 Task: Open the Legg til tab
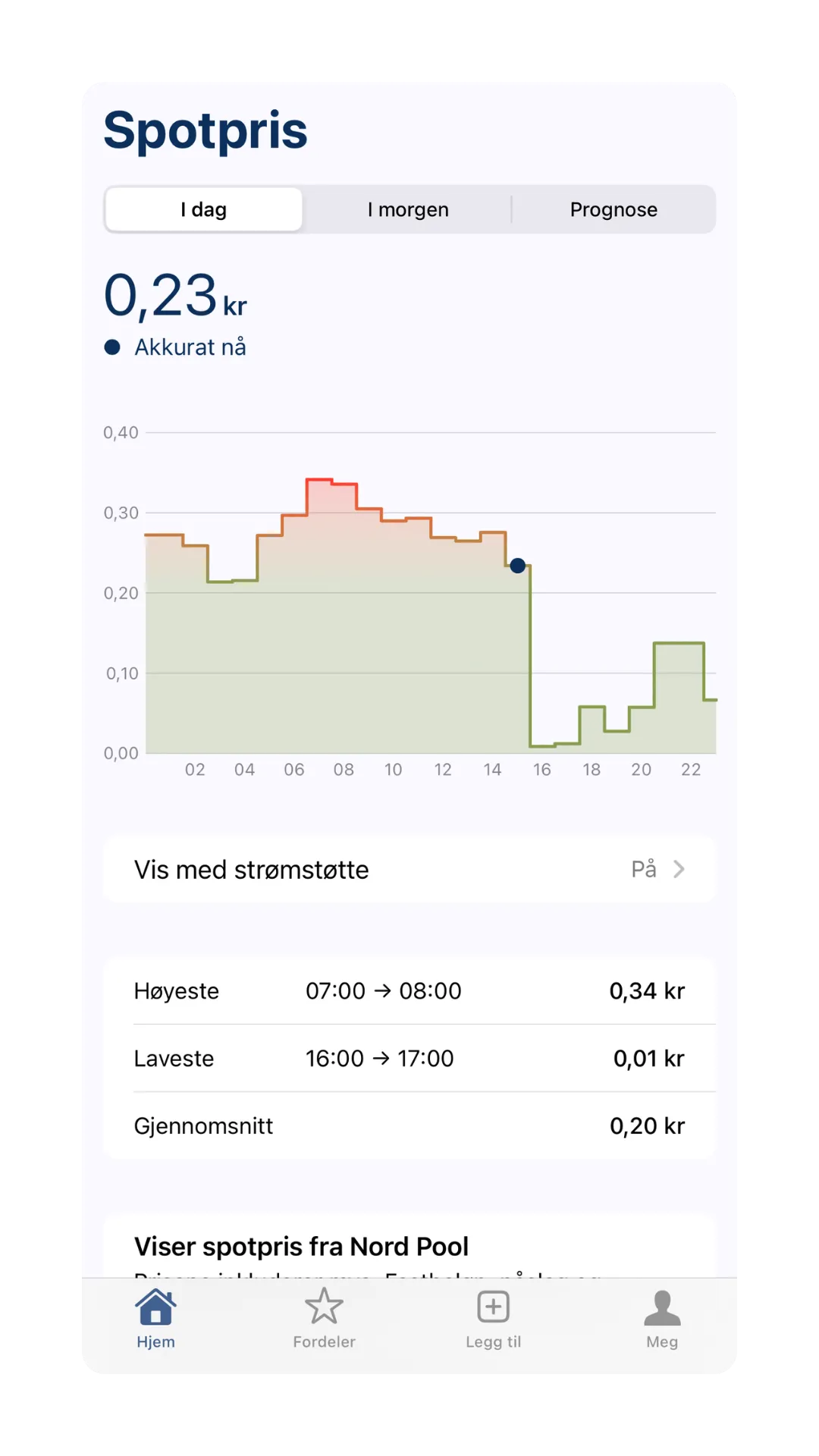pyautogui.click(x=493, y=1319)
